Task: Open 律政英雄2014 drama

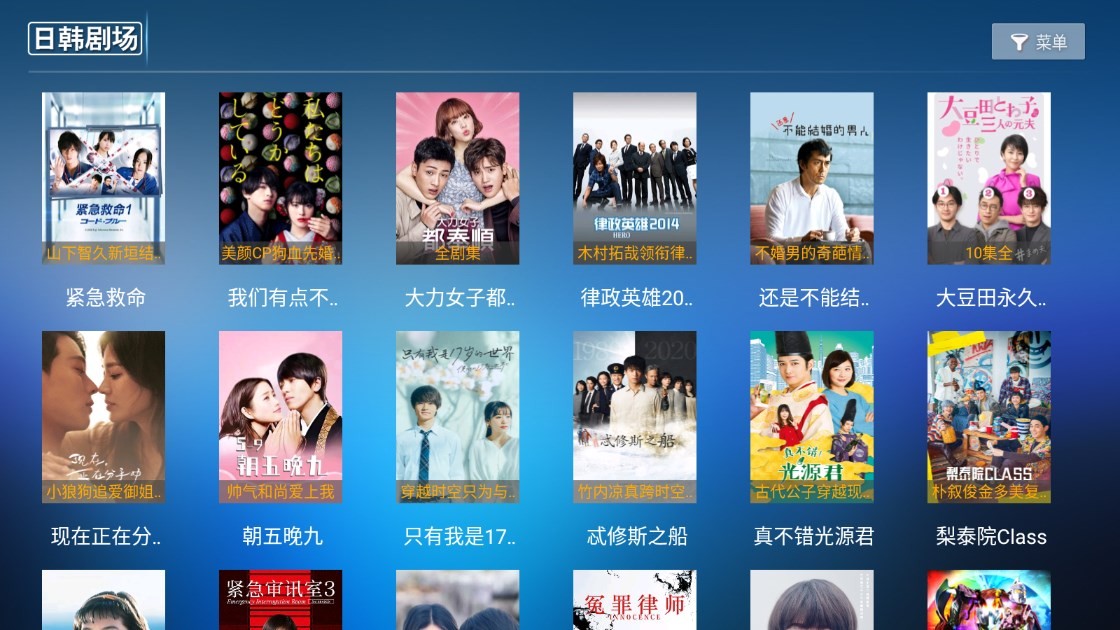Action: [x=635, y=179]
